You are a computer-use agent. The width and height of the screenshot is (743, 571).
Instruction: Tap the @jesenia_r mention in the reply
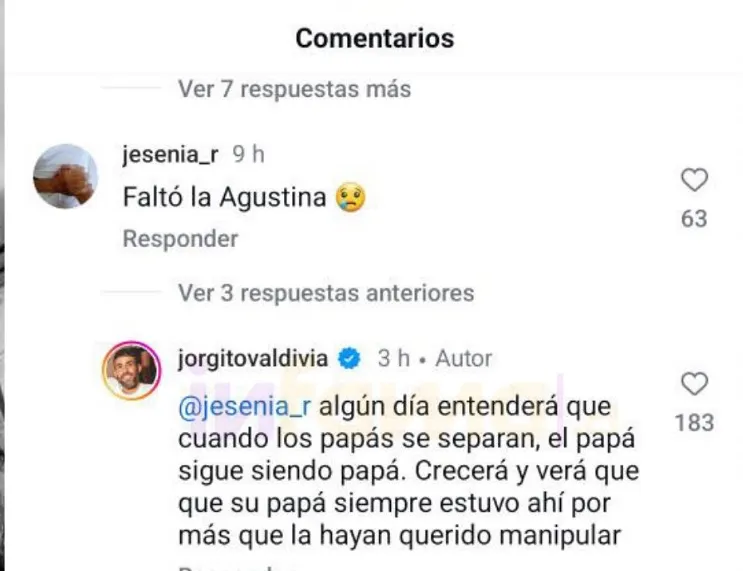point(238,408)
